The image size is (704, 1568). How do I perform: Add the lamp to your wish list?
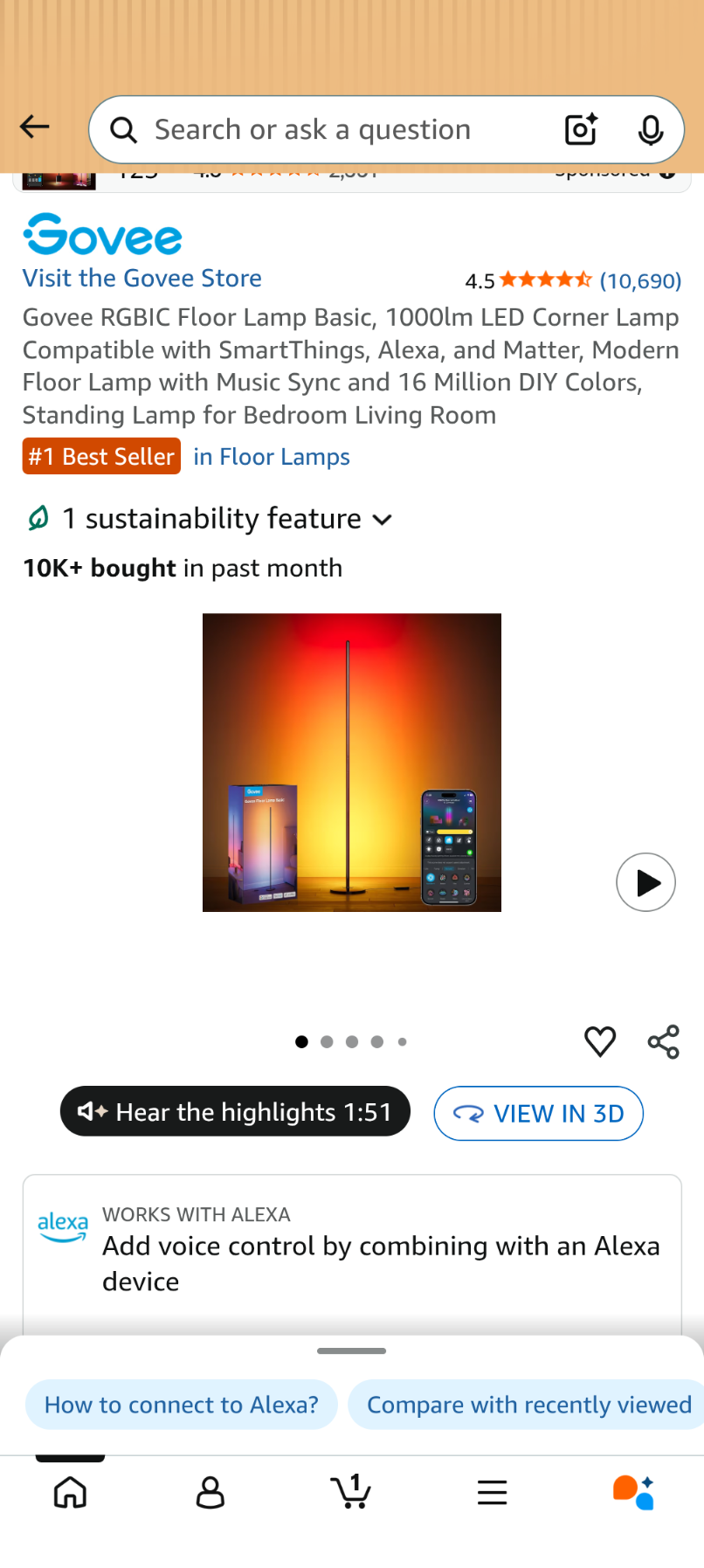(600, 1041)
